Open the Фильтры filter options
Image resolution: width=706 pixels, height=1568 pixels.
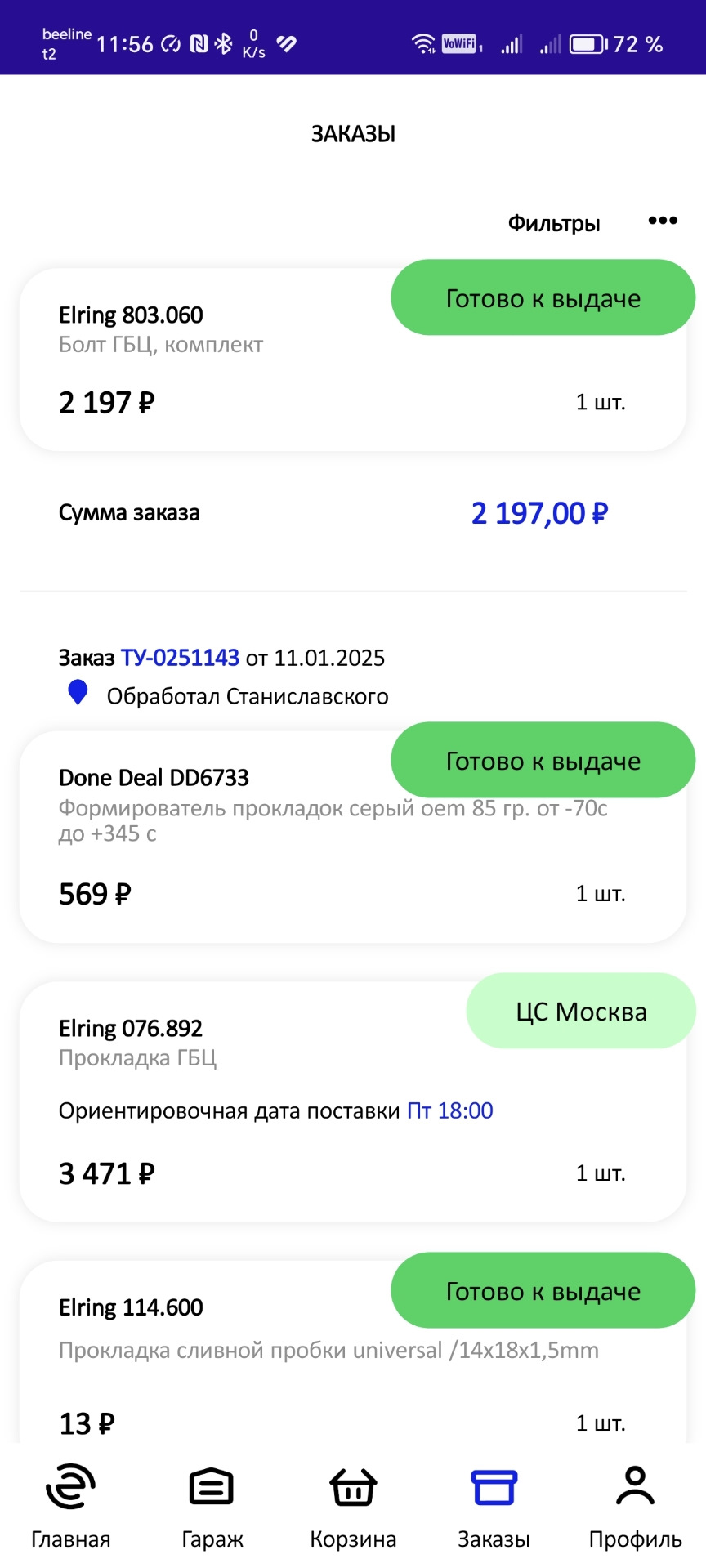pos(554,223)
